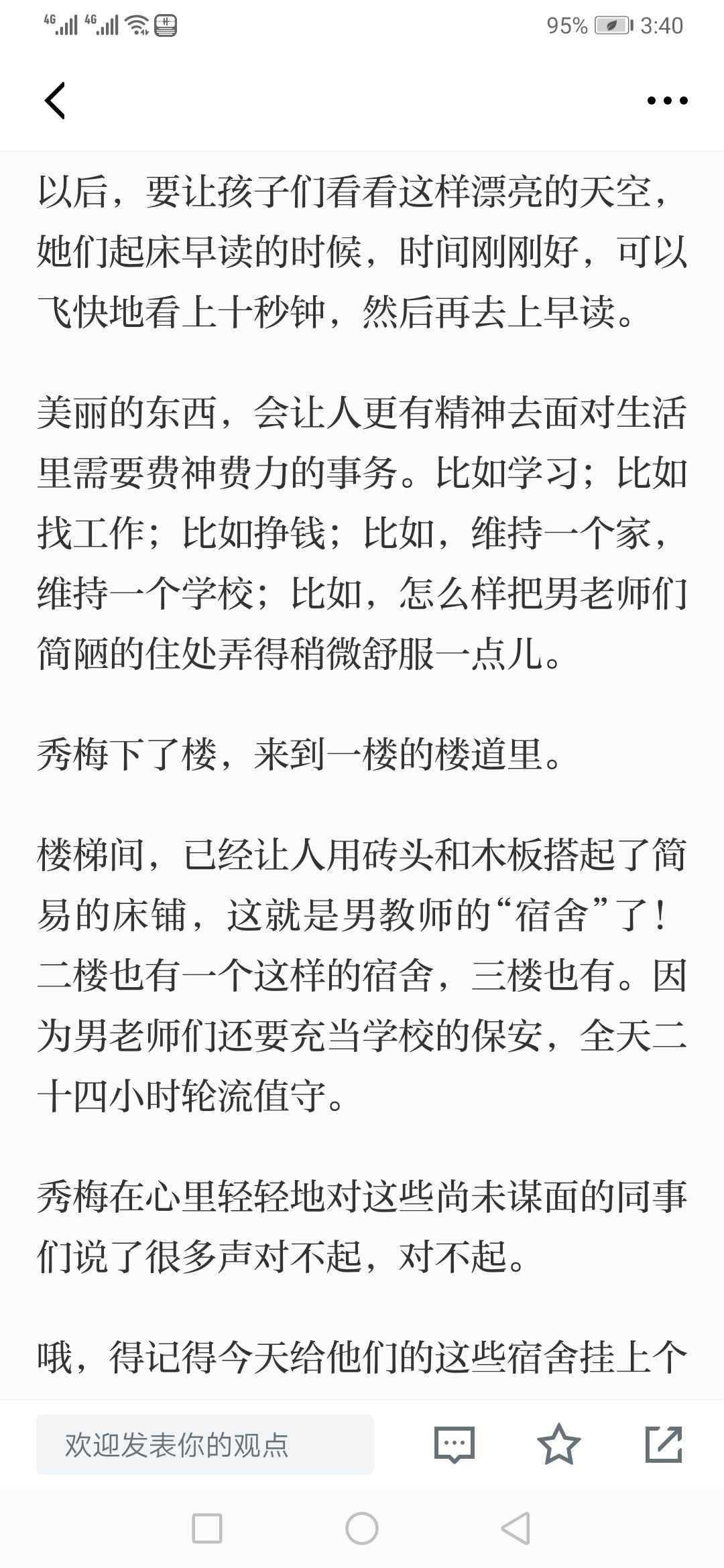Open the three-dot overflow menu
This screenshot has height=1568, width=724.
tap(667, 101)
